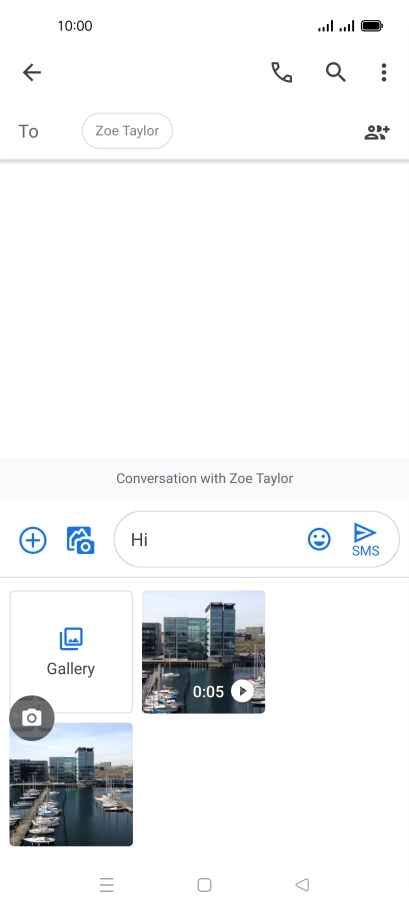Go to the home screen
This screenshot has width=409, height=910.
204,885
